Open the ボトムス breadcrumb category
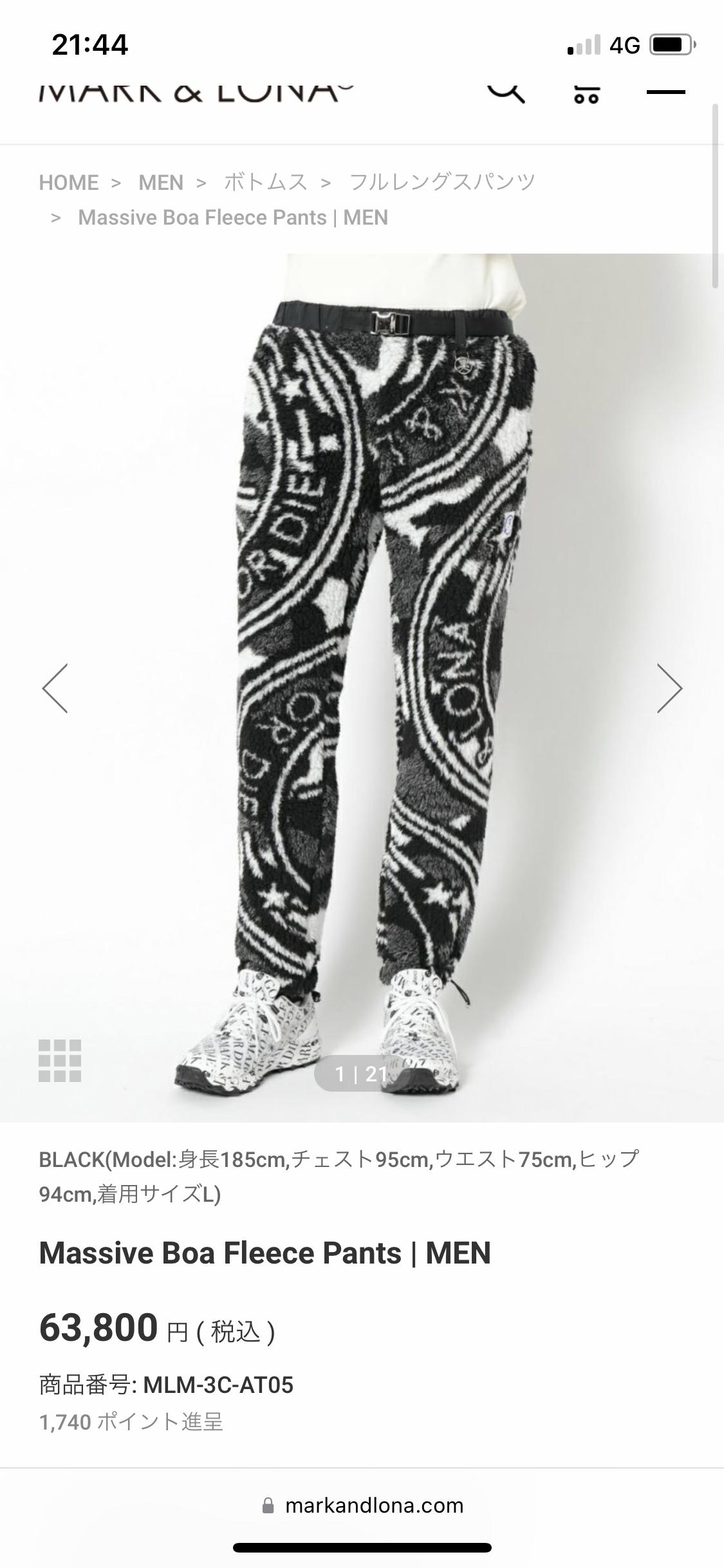724x1568 pixels. pyautogui.click(x=265, y=183)
